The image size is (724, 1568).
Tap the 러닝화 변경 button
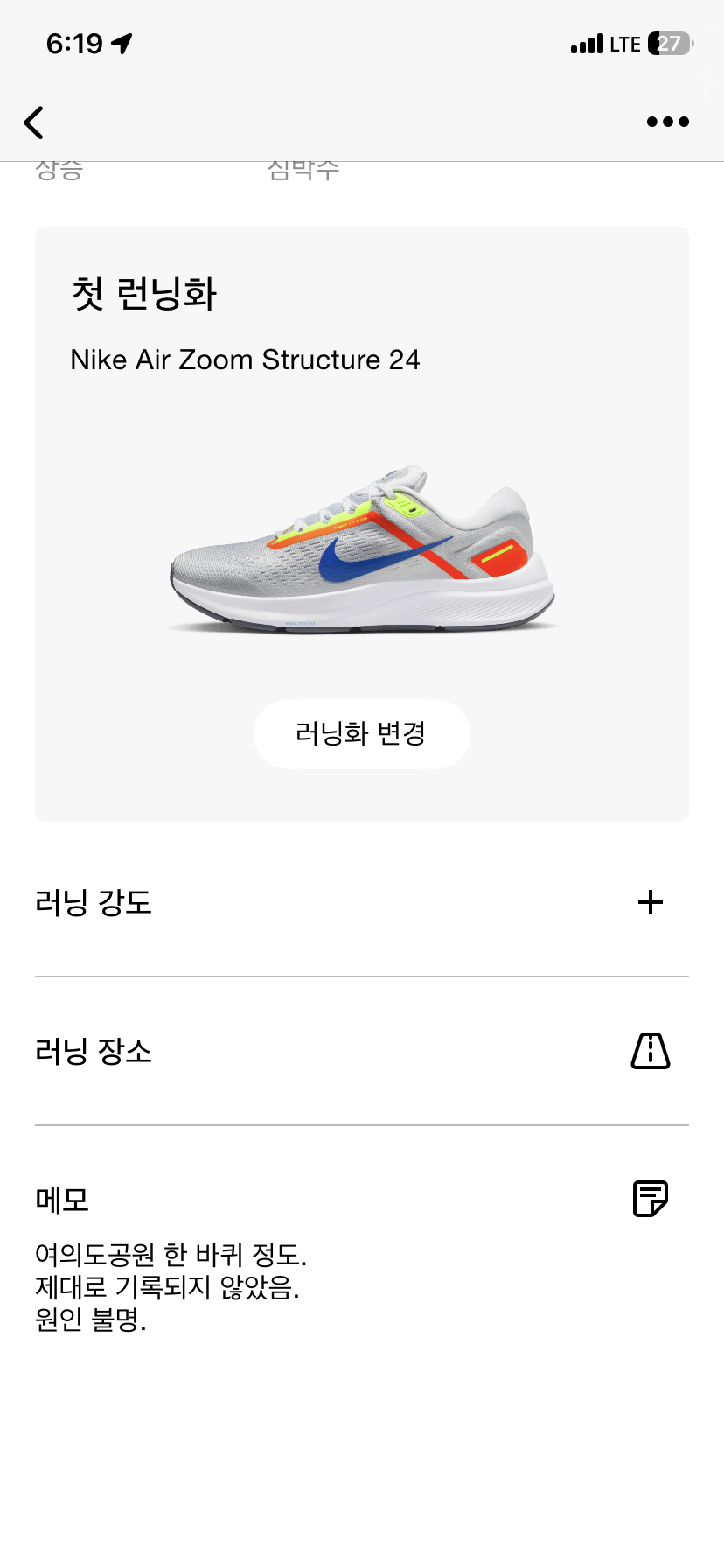361,734
